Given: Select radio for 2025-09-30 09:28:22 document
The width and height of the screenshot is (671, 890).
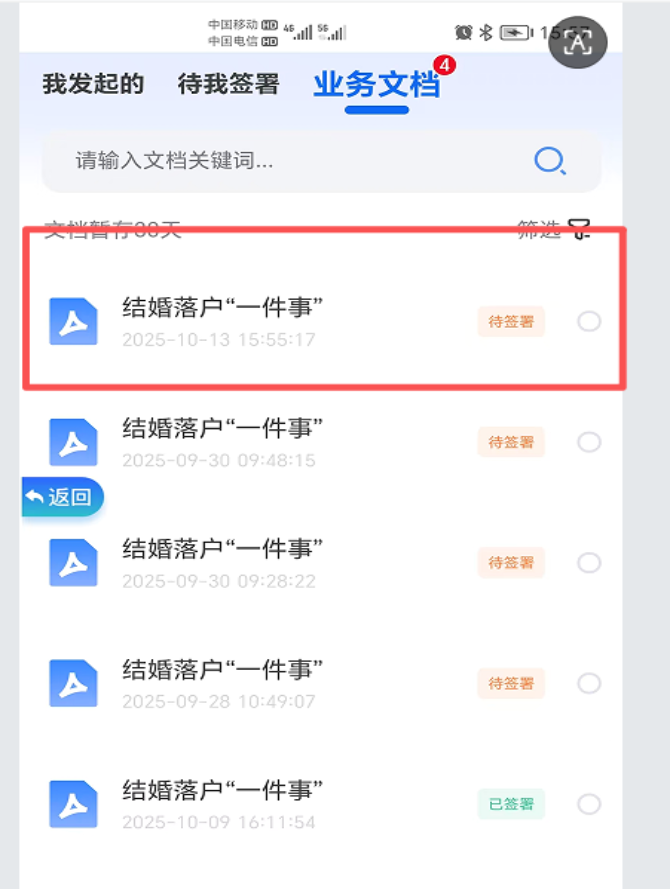Looking at the screenshot, I should (x=589, y=563).
